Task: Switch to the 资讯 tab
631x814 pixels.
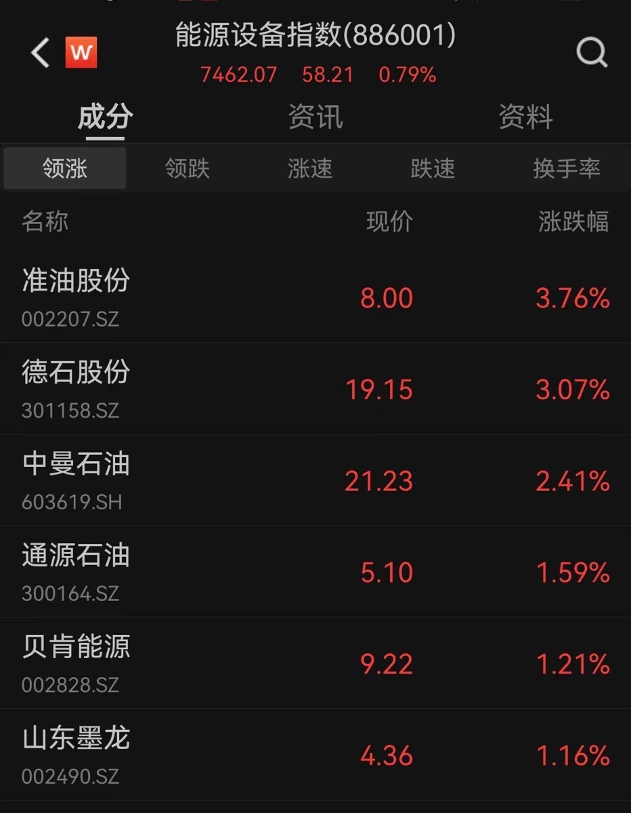Action: tap(315, 116)
